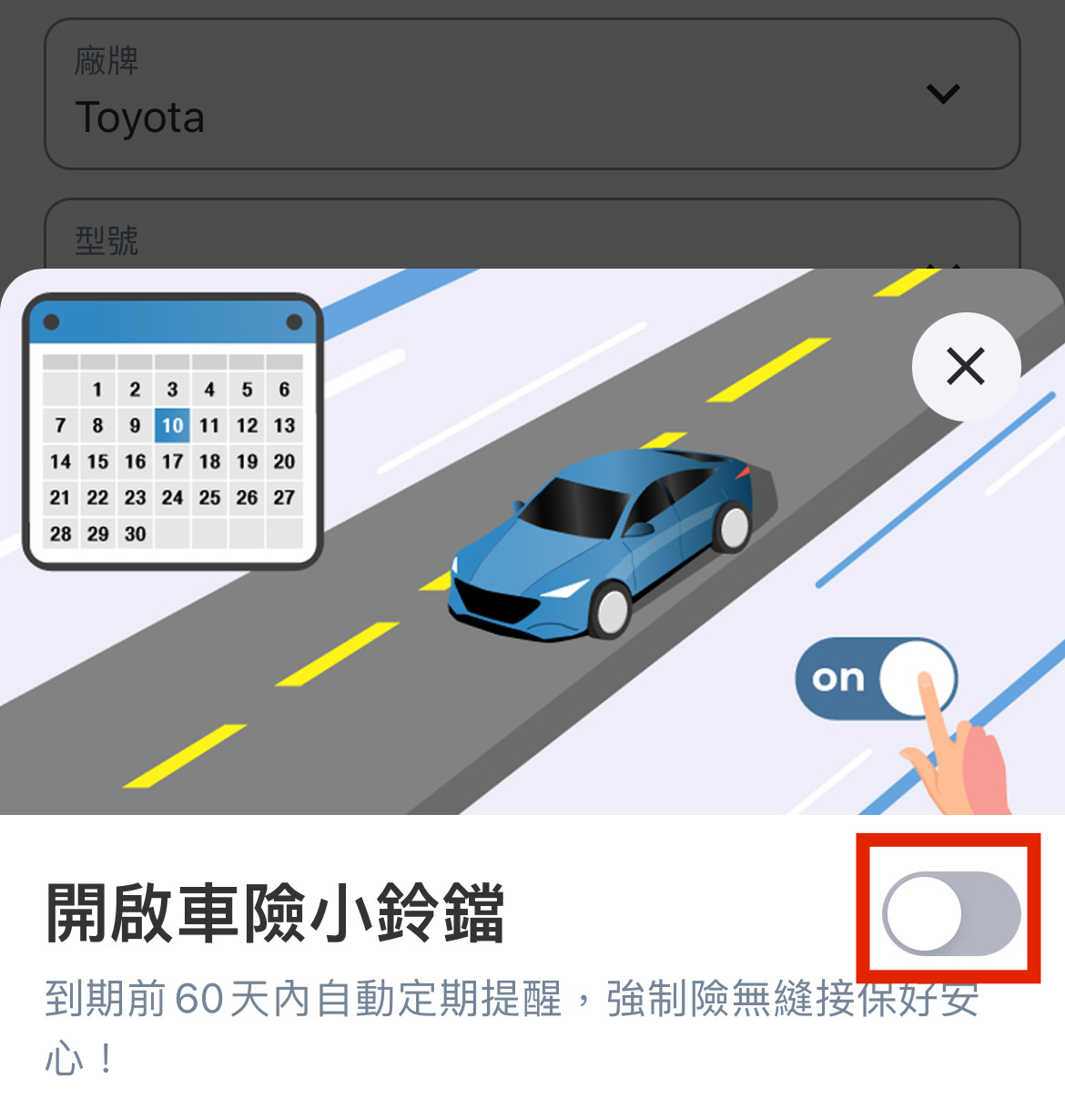Screen dimensions: 1065x1120
Task: Open the 型號 model dropdown
Action: tap(532, 239)
